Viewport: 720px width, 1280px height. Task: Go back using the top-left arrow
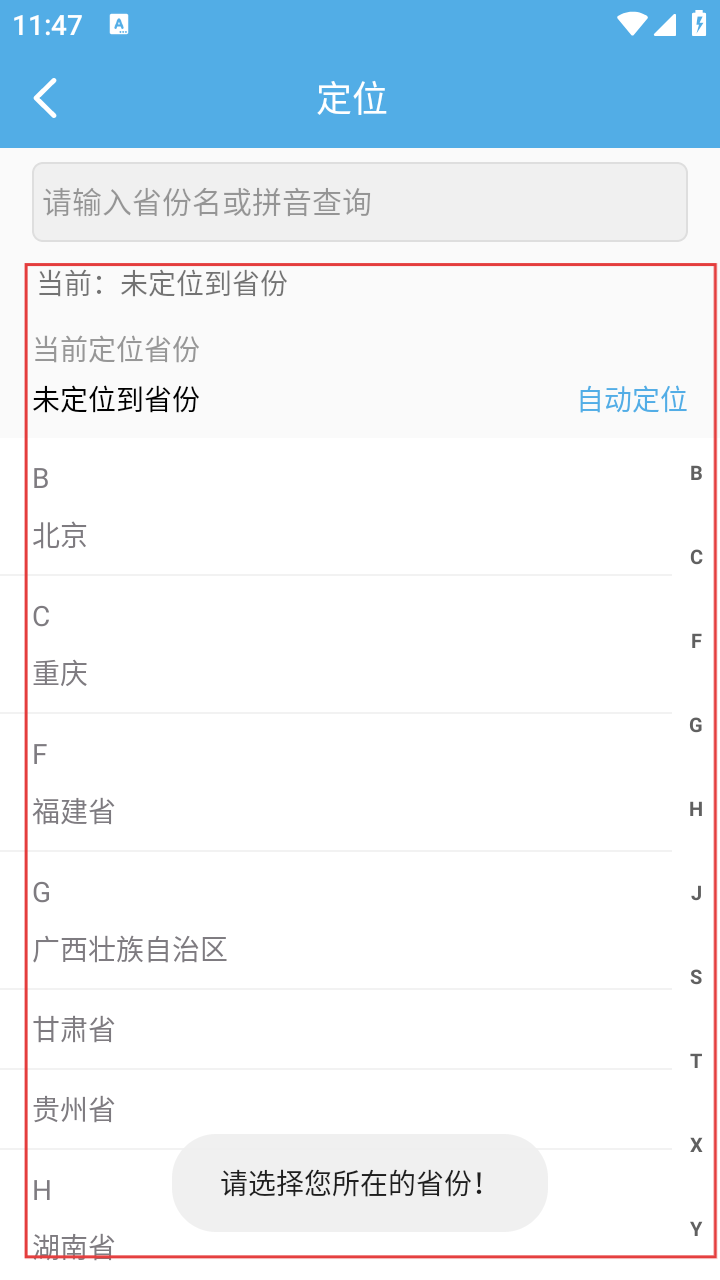[45, 98]
